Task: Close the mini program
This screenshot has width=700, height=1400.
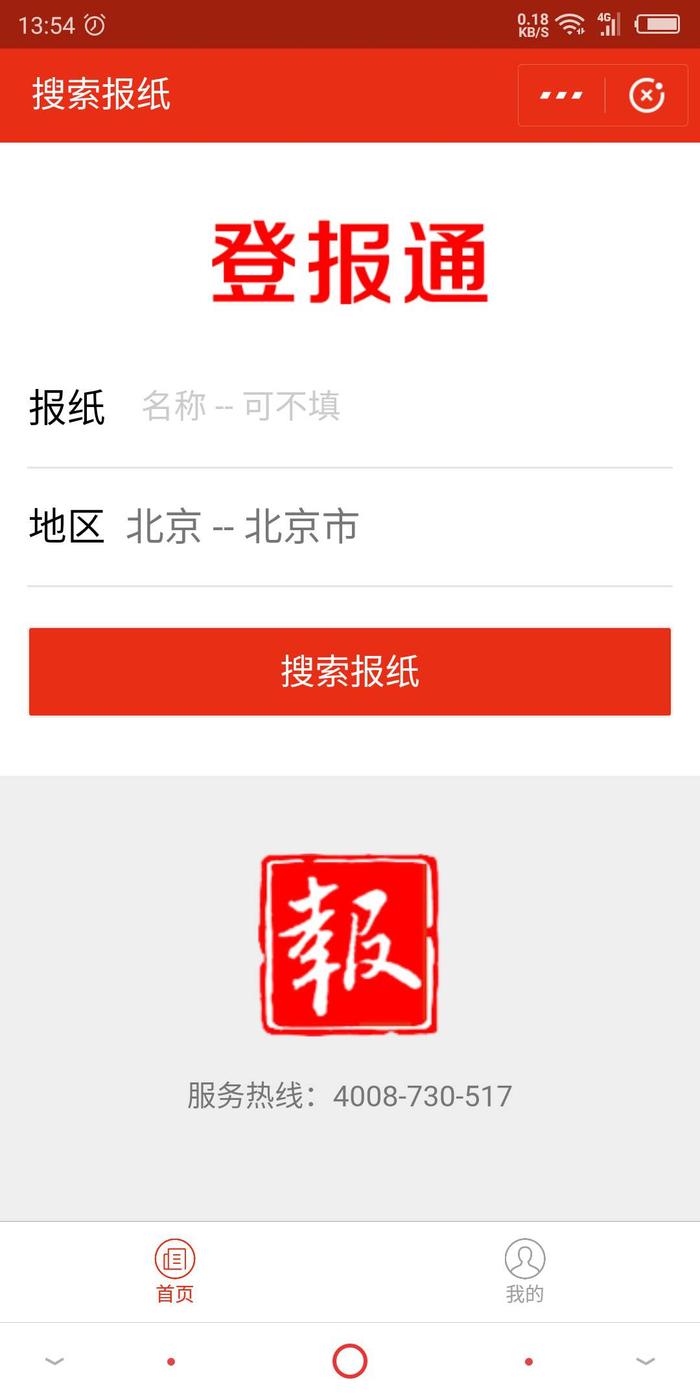Action: coord(646,96)
